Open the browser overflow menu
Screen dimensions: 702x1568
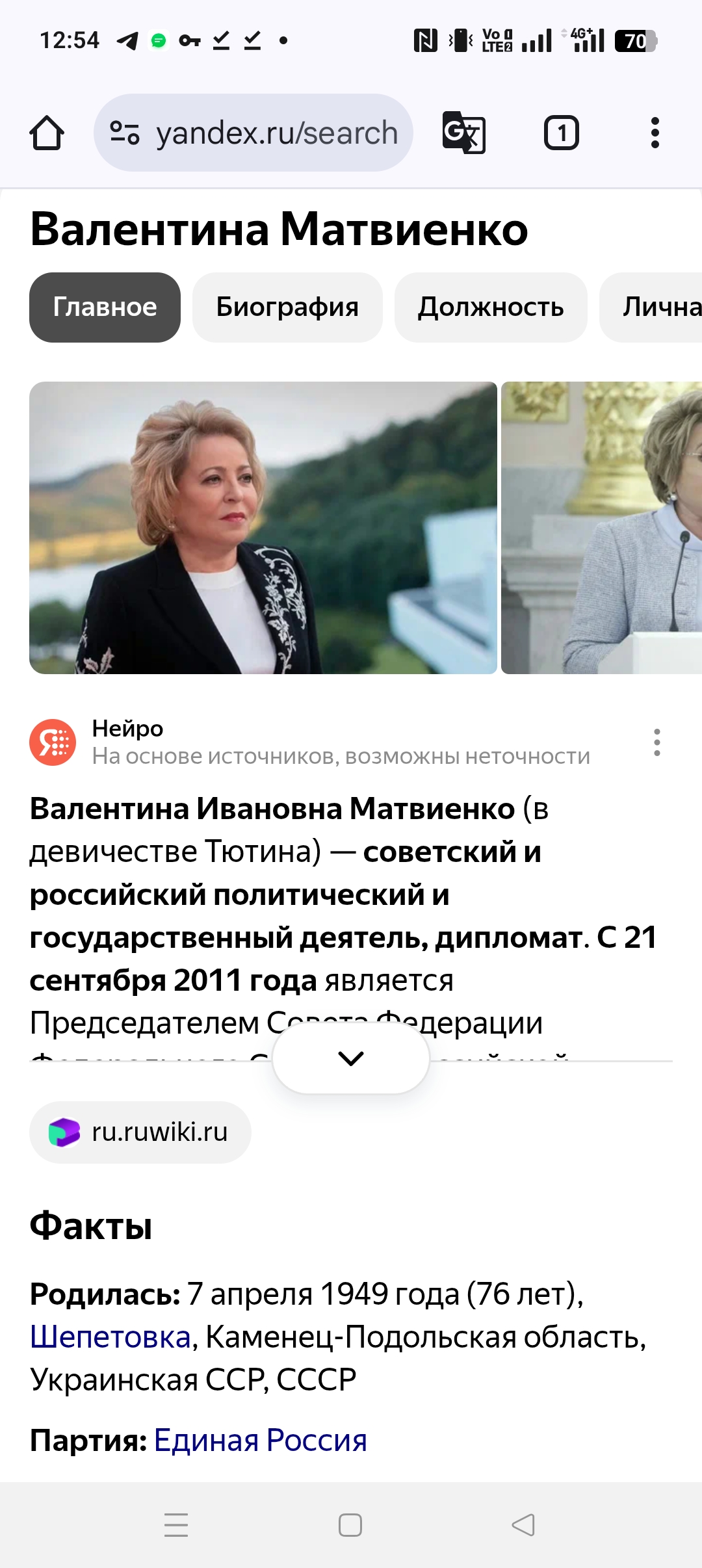(x=655, y=133)
